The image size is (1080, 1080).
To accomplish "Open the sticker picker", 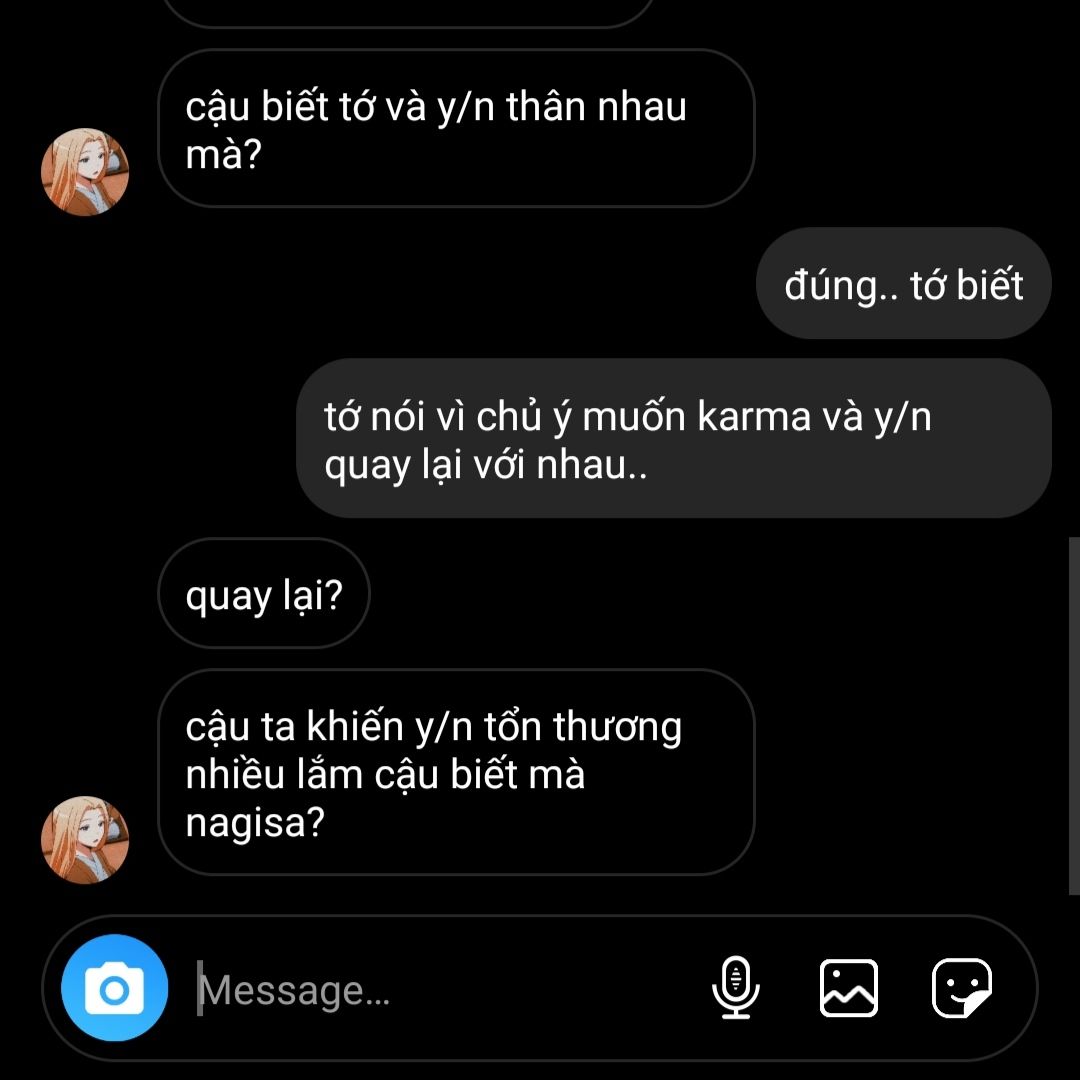I will pyautogui.click(x=961, y=988).
